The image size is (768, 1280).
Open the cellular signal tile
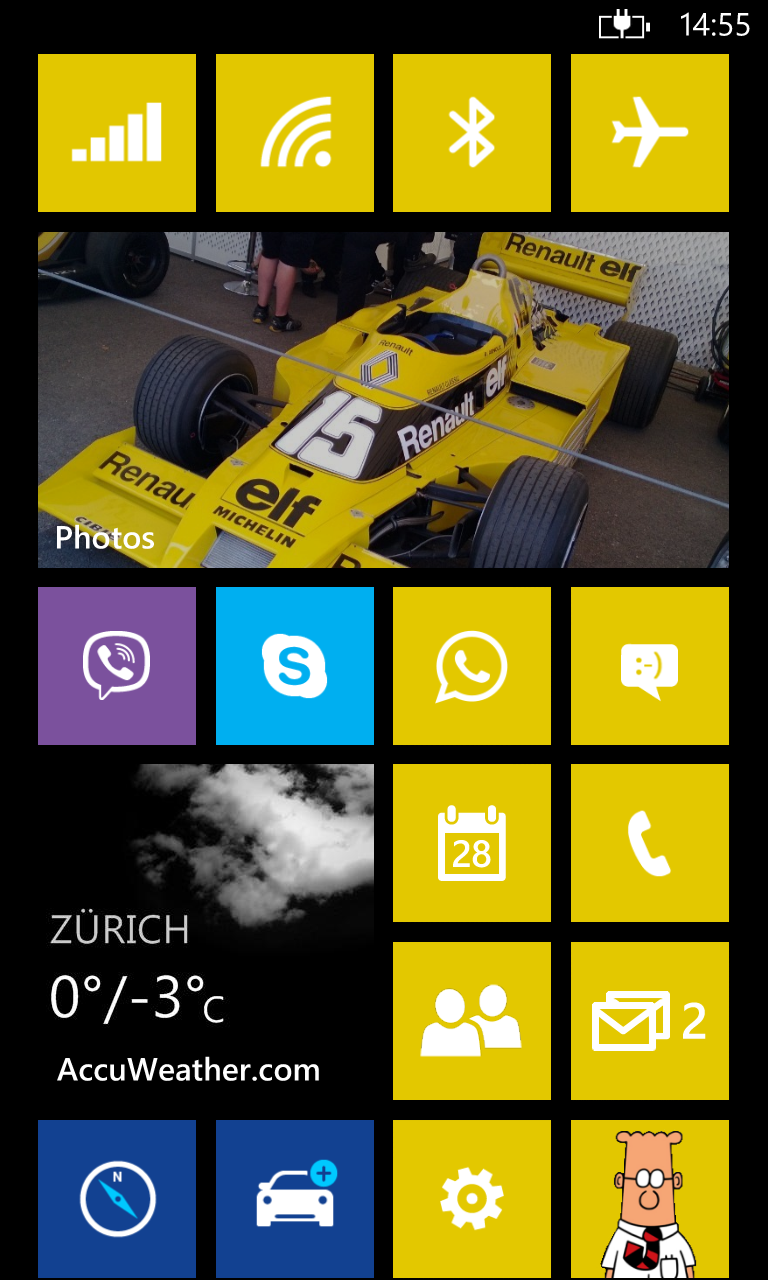click(117, 133)
